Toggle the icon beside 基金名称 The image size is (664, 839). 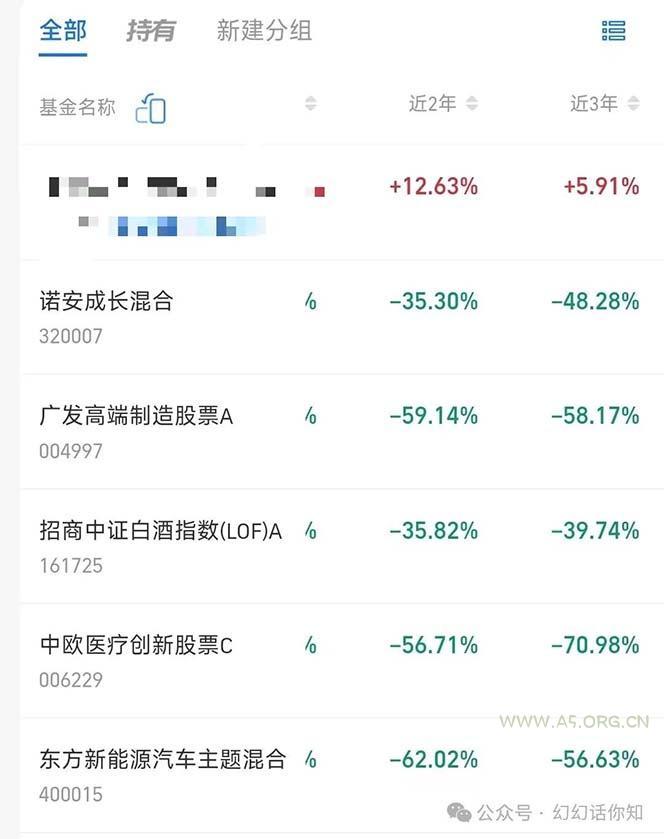tap(151, 108)
